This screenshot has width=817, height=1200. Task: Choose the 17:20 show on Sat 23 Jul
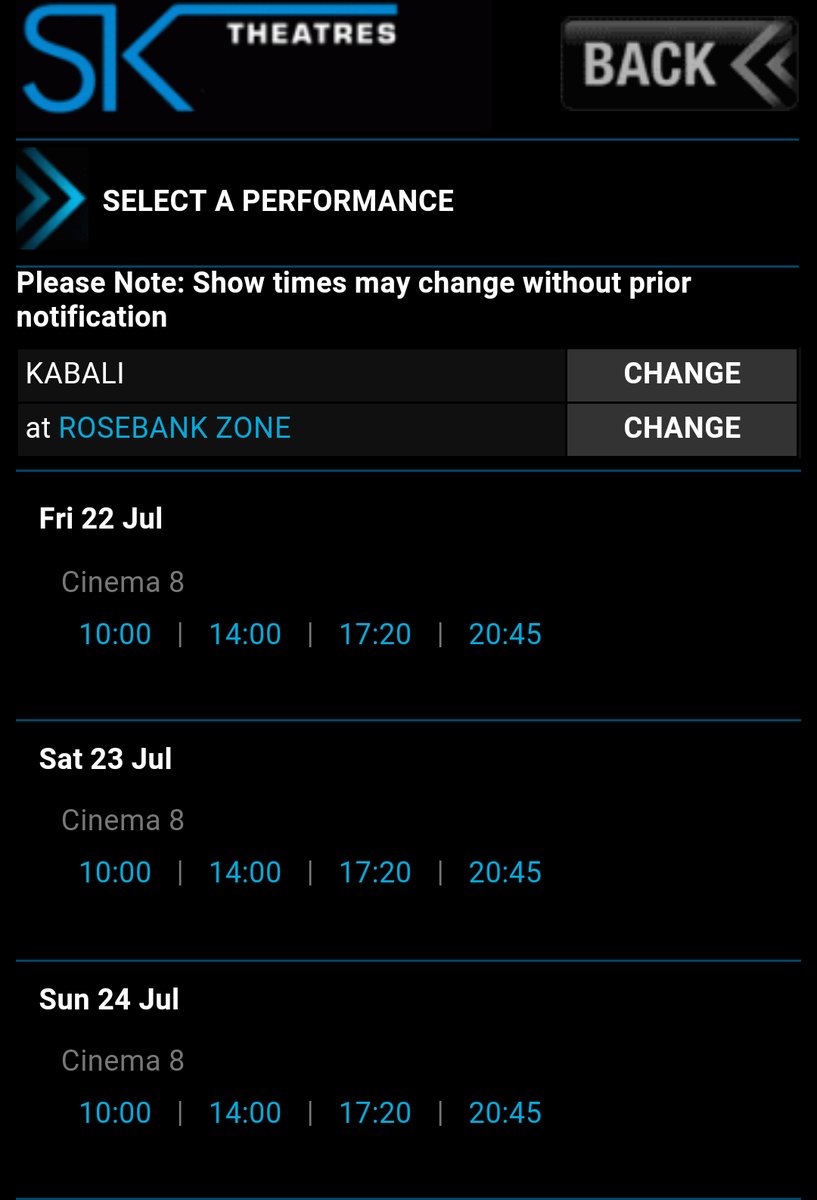375,872
